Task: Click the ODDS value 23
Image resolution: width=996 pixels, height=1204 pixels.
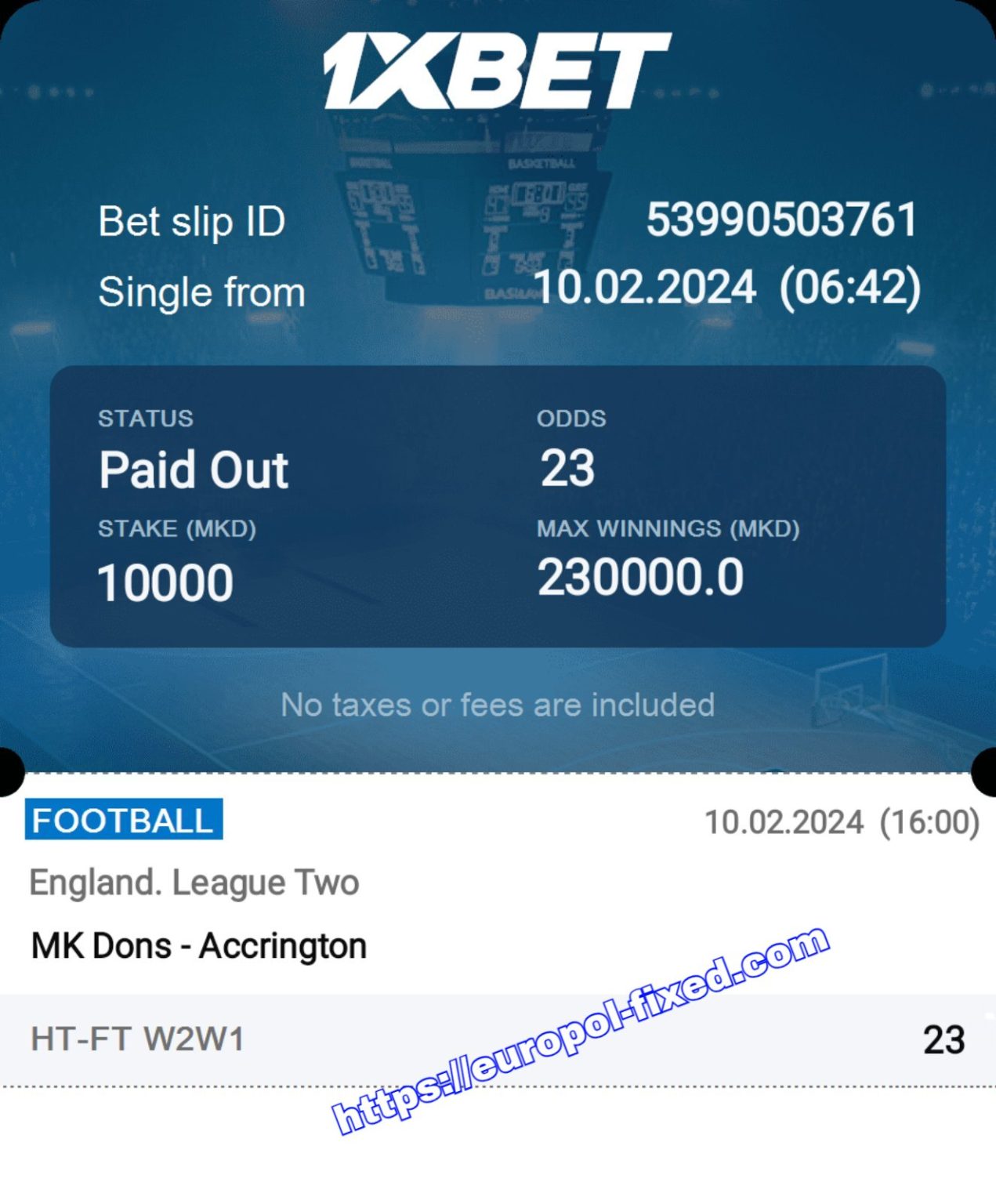Action: pos(567,469)
